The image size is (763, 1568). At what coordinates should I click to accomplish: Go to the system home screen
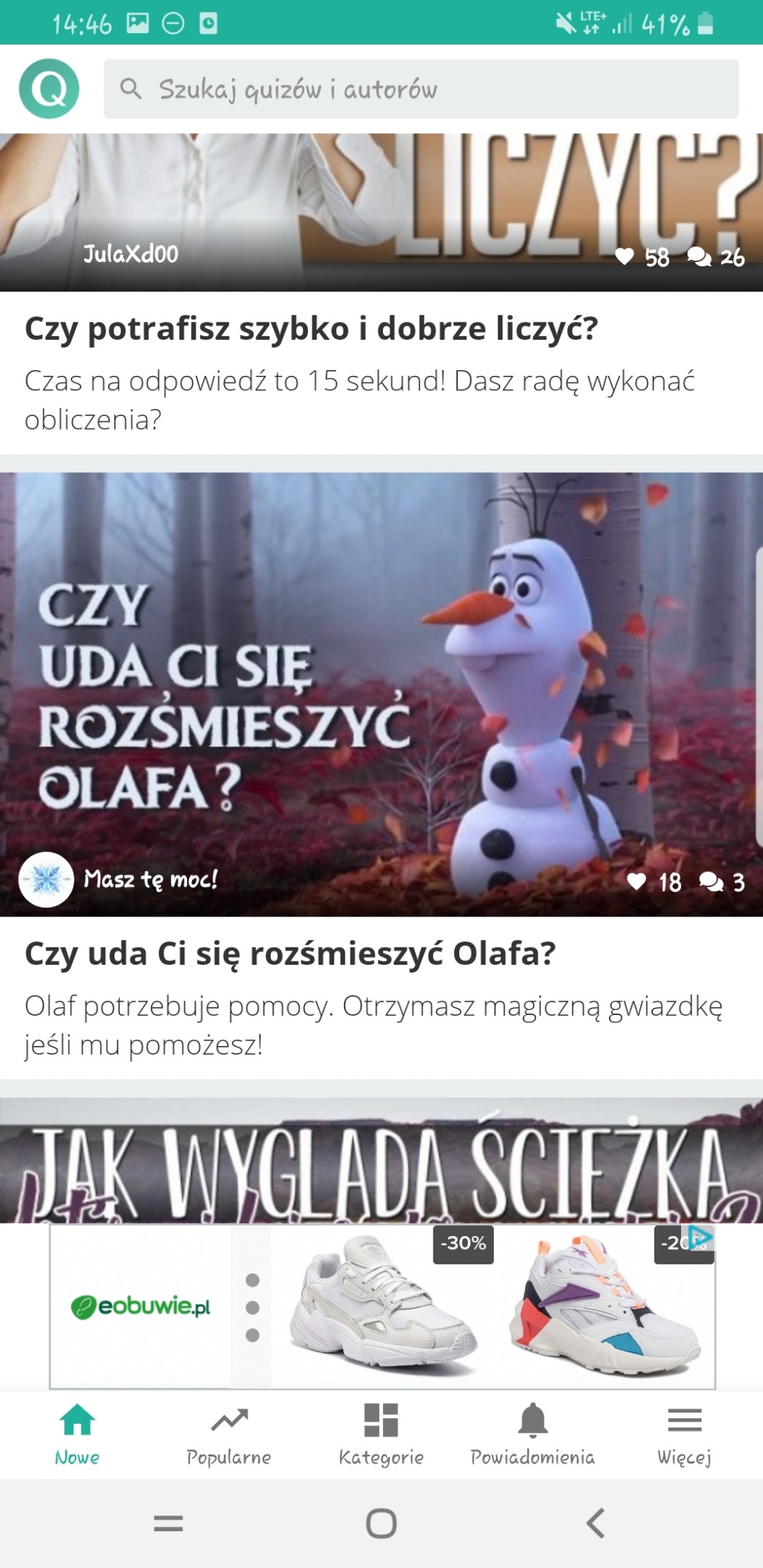click(x=381, y=1523)
